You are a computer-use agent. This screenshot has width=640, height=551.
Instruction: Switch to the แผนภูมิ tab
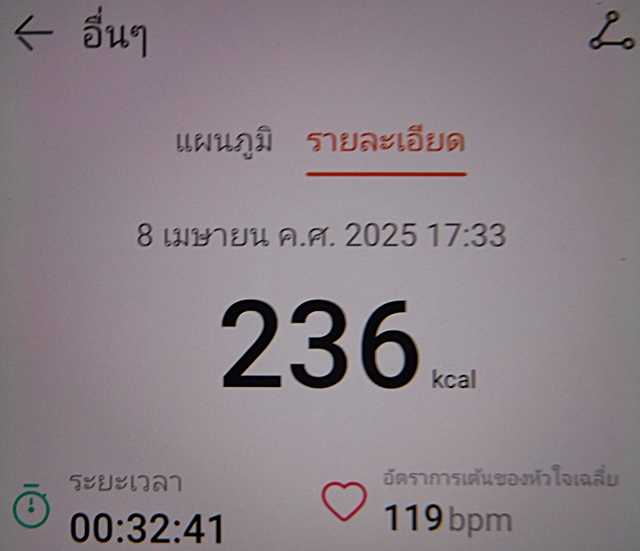coord(224,141)
